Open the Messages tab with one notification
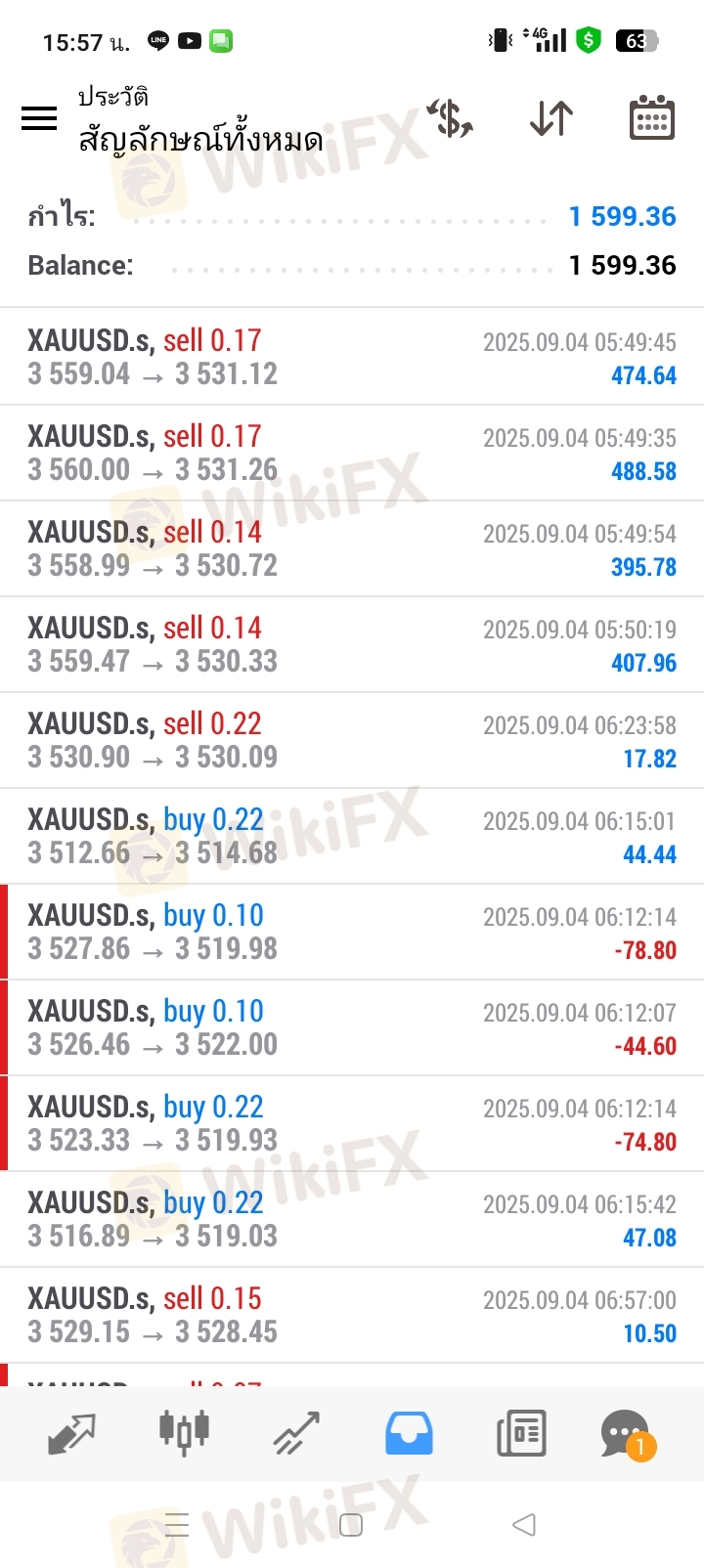 pyautogui.click(x=628, y=1434)
